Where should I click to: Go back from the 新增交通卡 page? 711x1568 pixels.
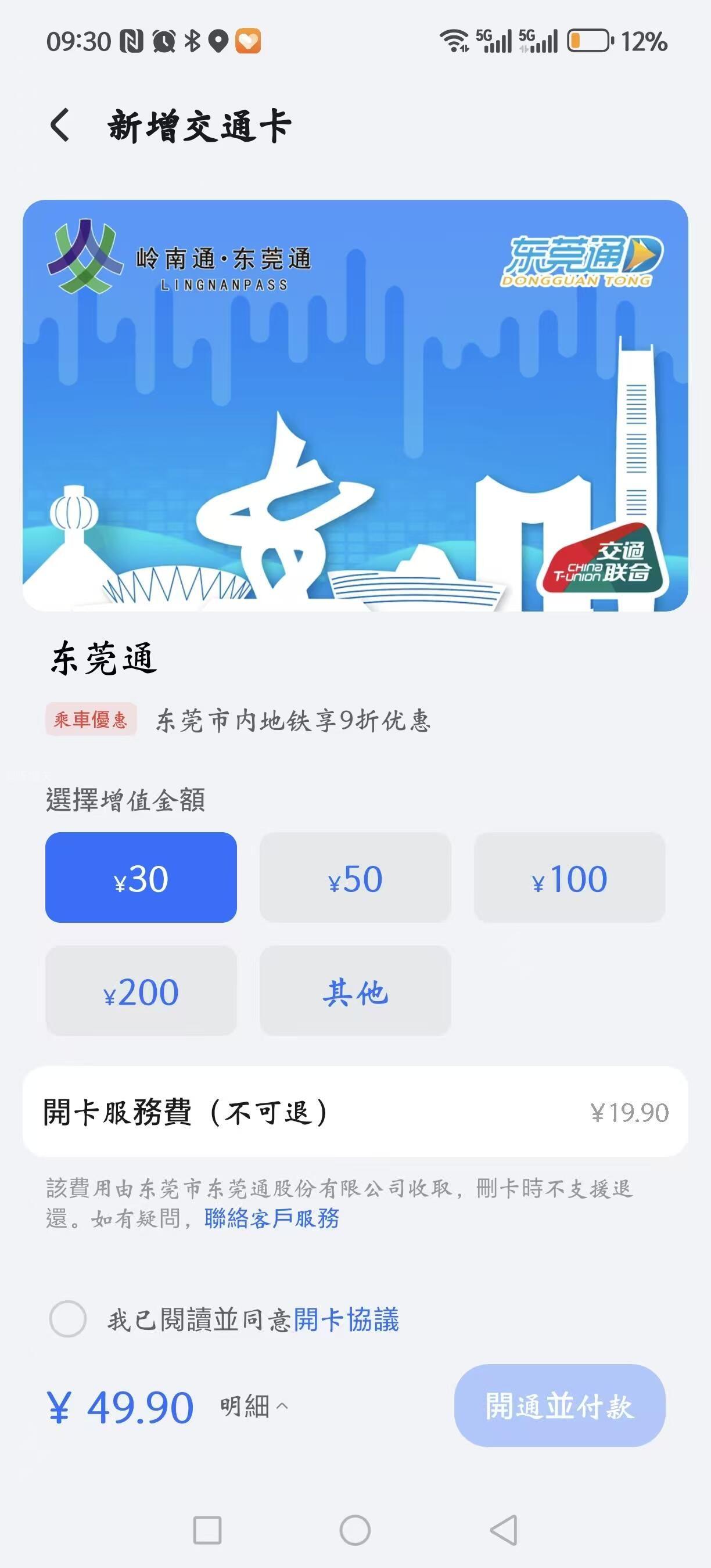[x=60, y=126]
